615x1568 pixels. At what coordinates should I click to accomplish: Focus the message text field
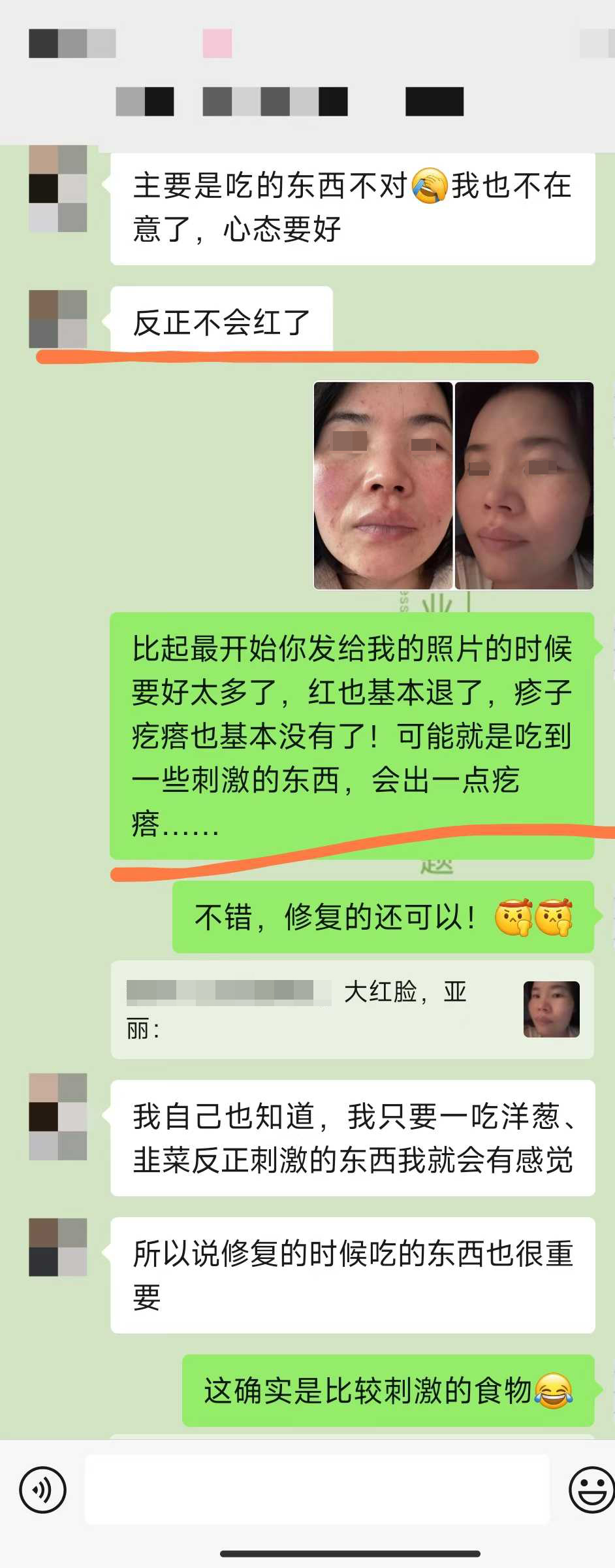pyautogui.click(x=317, y=1490)
